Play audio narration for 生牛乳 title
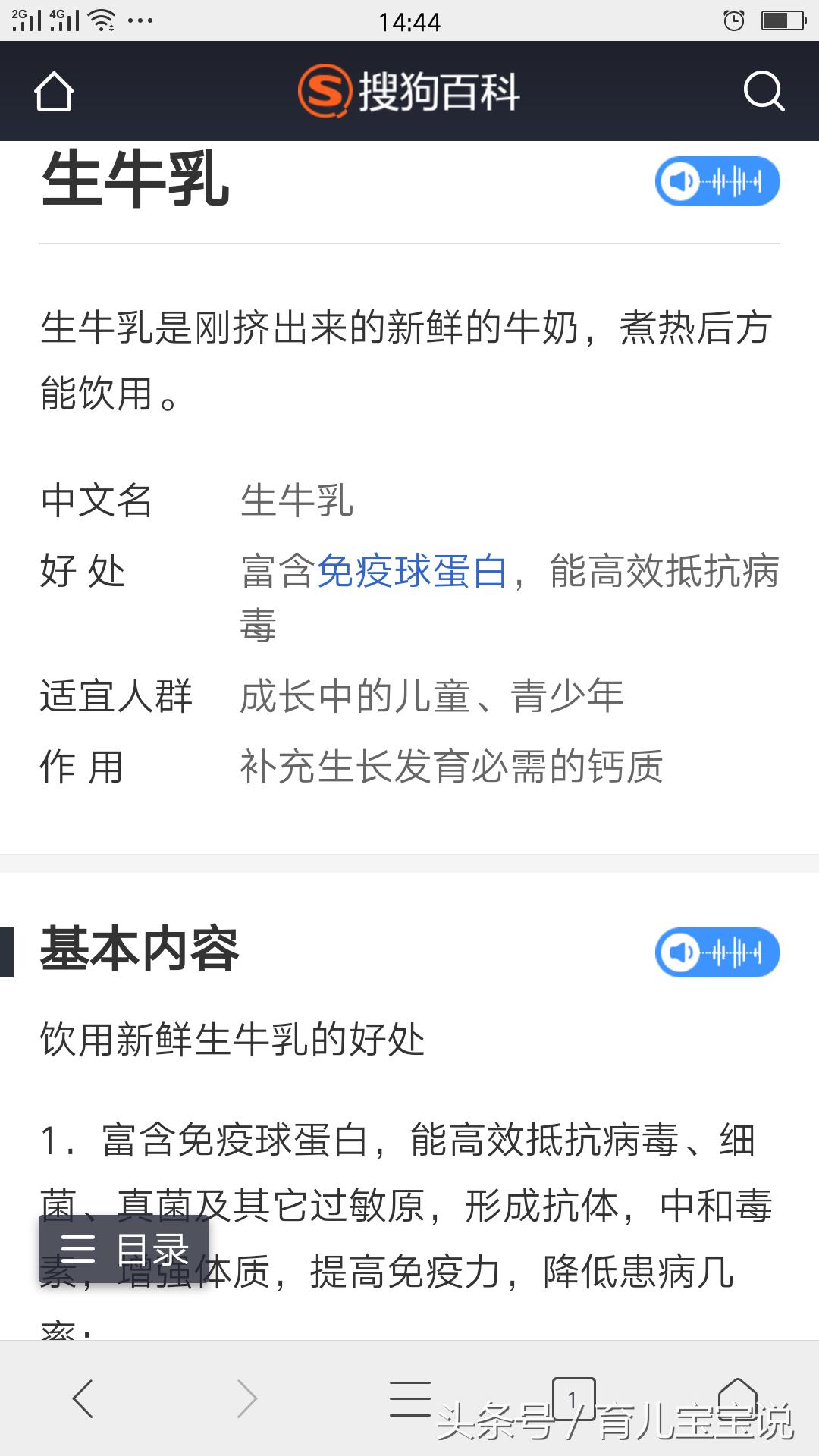The image size is (819, 1456). pyautogui.click(x=717, y=181)
